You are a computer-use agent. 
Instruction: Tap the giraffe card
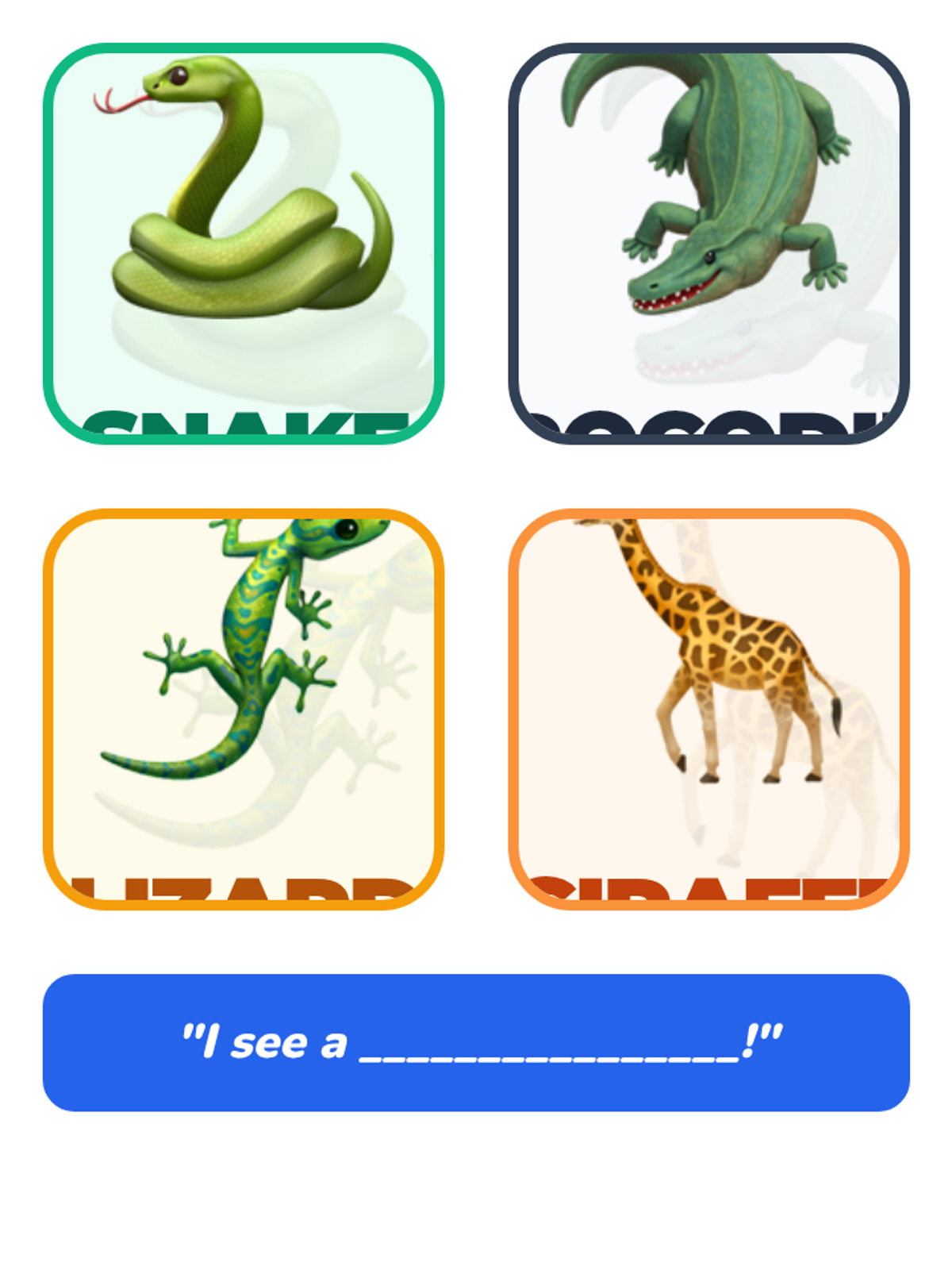708,709
